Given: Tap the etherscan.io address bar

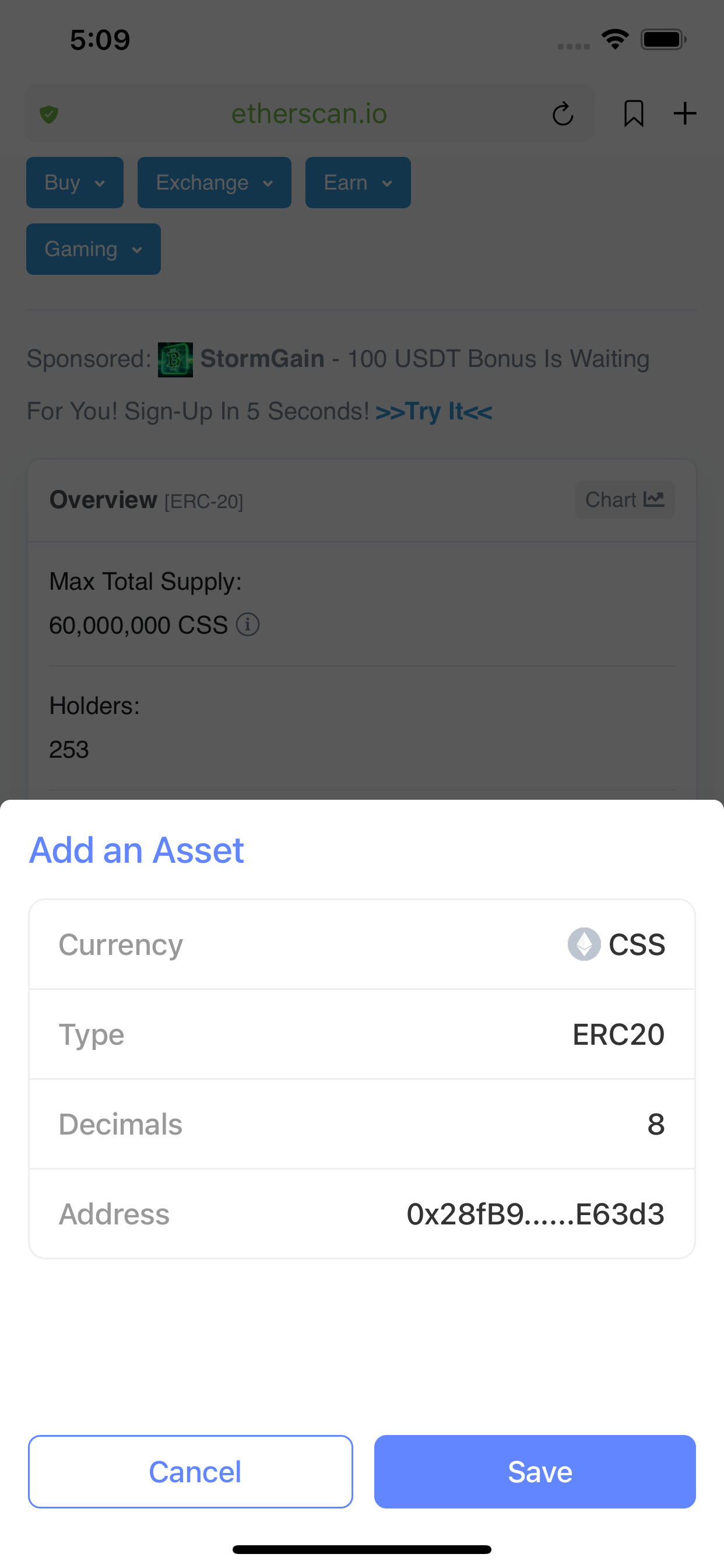Looking at the screenshot, I should (309, 114).
